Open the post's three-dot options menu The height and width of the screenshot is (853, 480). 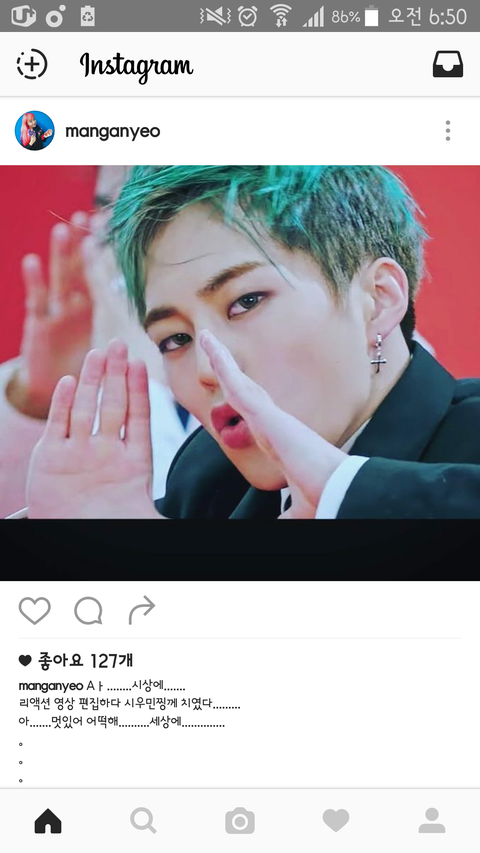(x=447, y=131)
